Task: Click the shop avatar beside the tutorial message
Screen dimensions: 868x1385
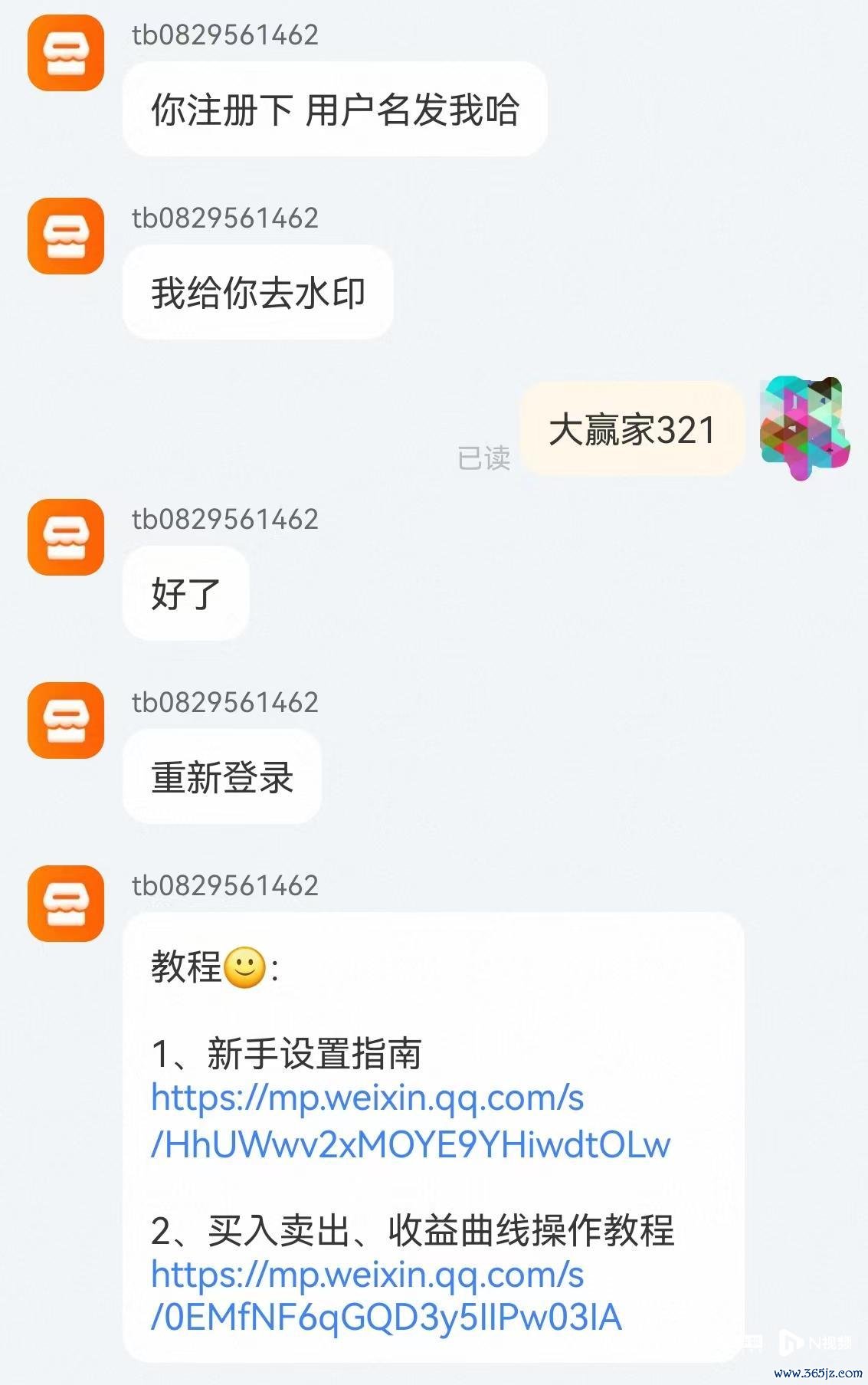Action: point(64,906)
